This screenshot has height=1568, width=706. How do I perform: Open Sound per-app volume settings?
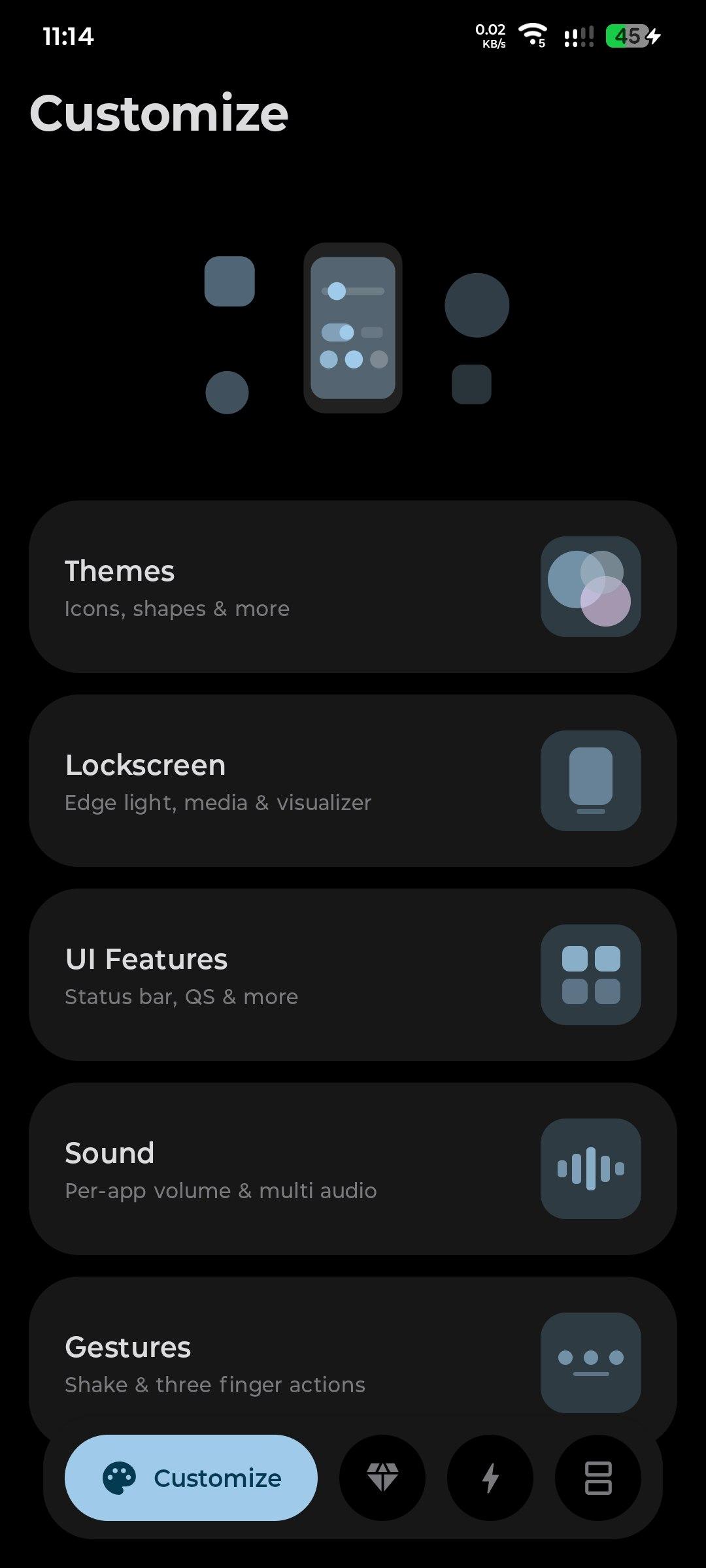tap(353, 1169)
